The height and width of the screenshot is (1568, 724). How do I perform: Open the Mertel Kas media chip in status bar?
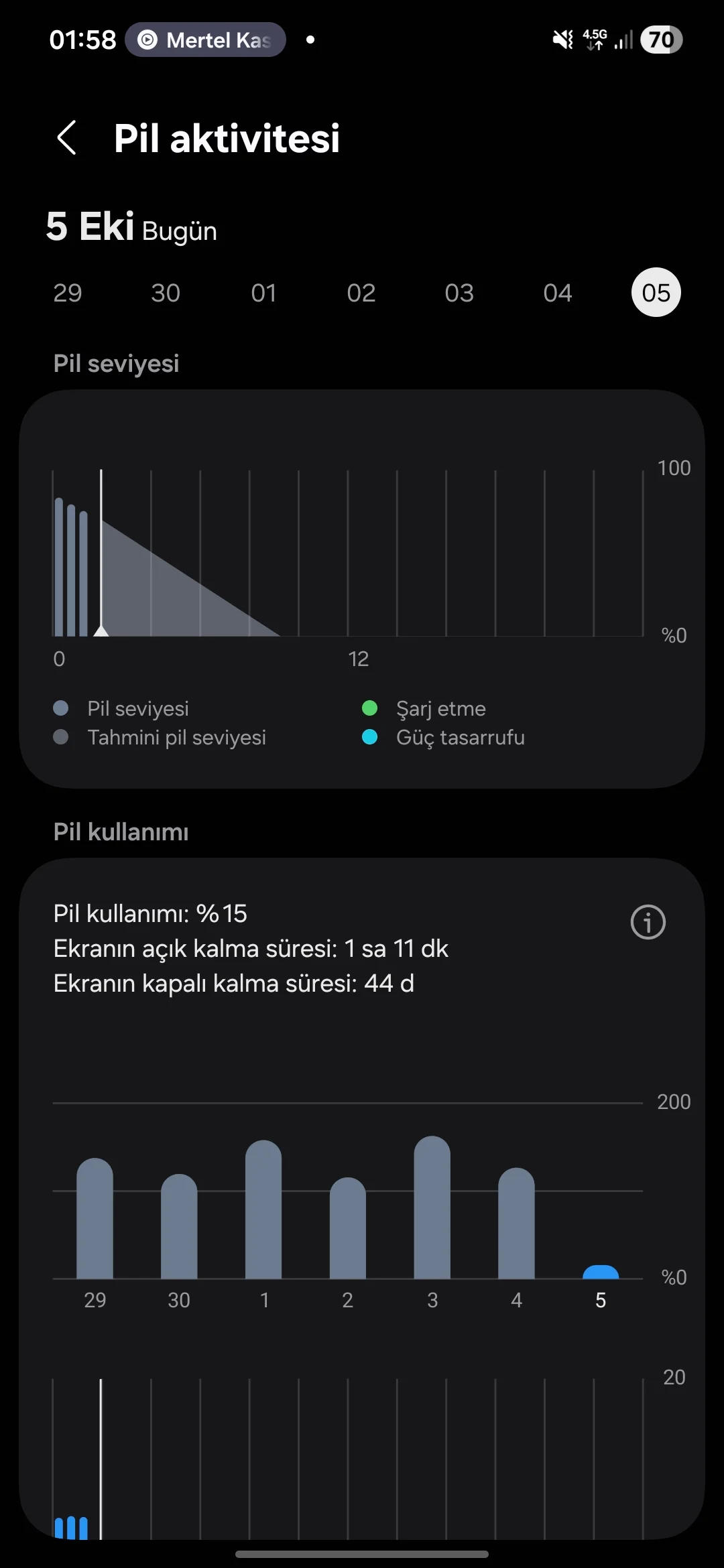pyautogui.click(x=206, y=40)
